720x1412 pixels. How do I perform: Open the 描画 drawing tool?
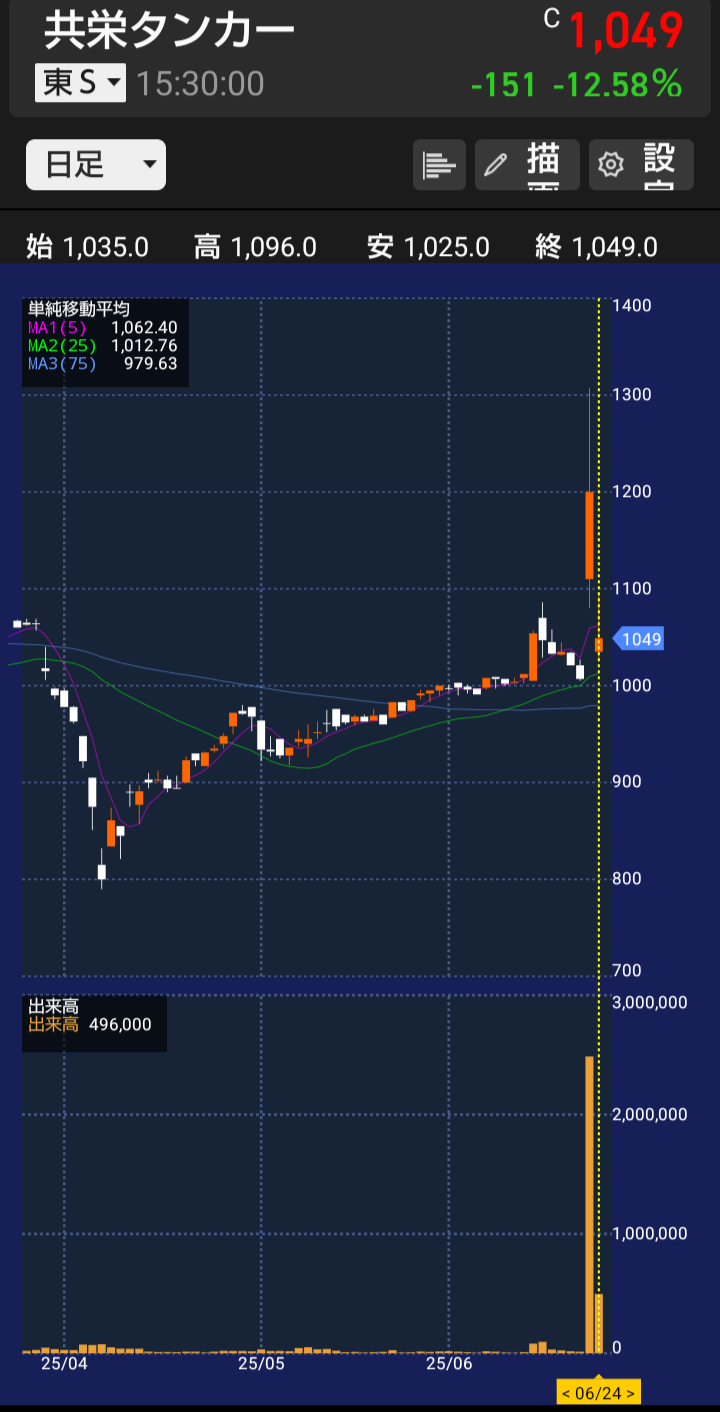point(527,165)
